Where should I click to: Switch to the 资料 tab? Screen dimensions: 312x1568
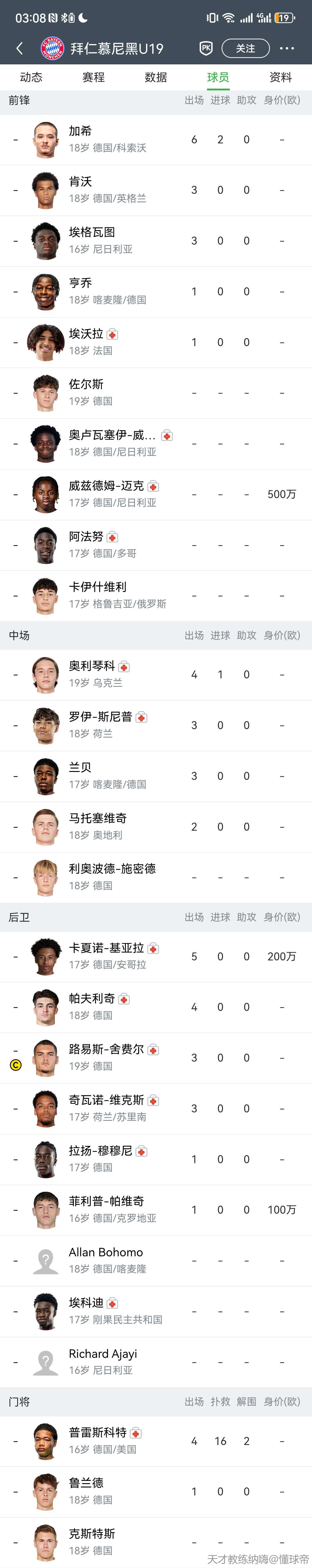click(x=280, y=77)
